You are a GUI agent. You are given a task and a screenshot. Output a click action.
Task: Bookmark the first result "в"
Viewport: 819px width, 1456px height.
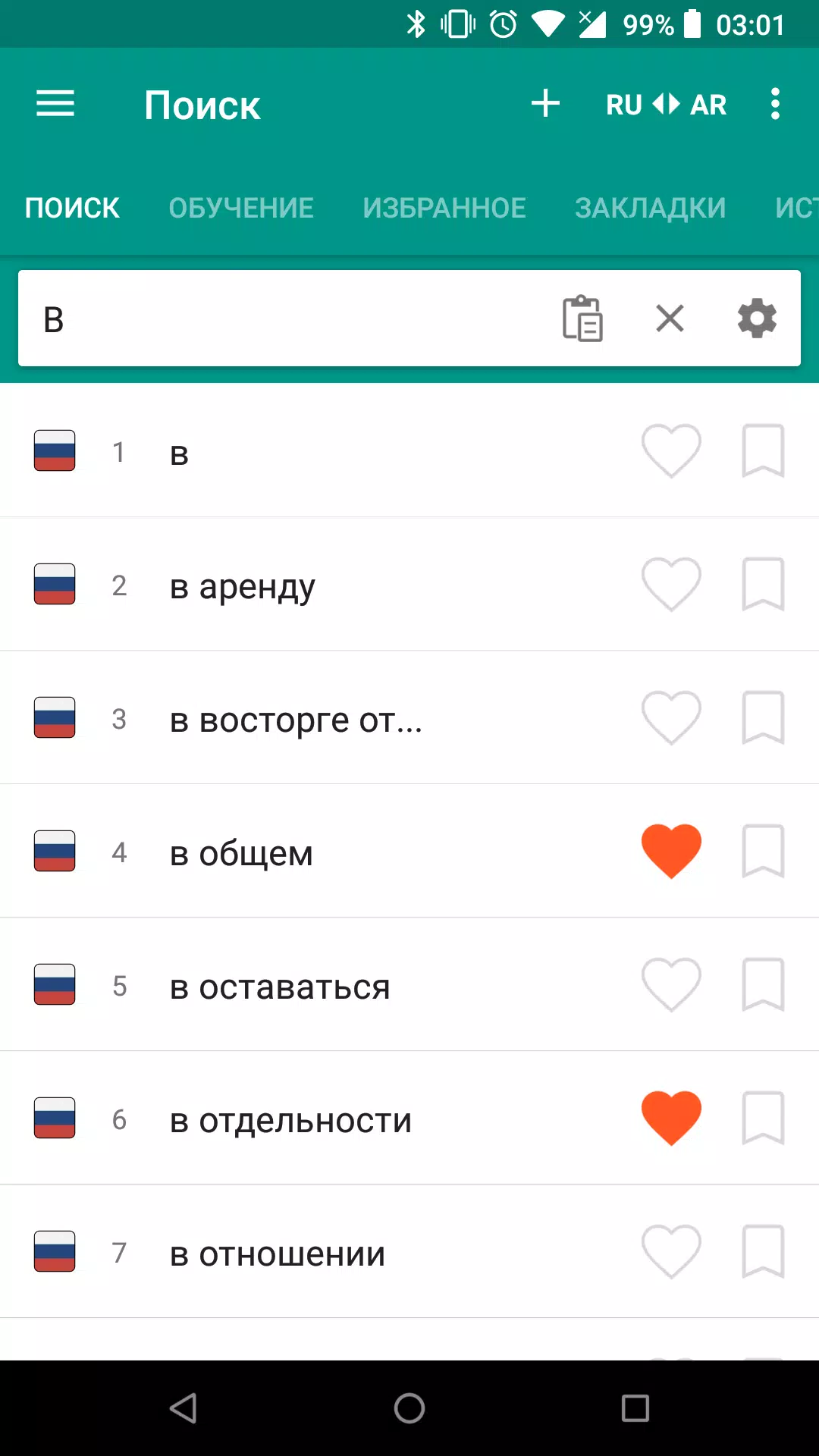pyautogui.click(x=763, y=450)
